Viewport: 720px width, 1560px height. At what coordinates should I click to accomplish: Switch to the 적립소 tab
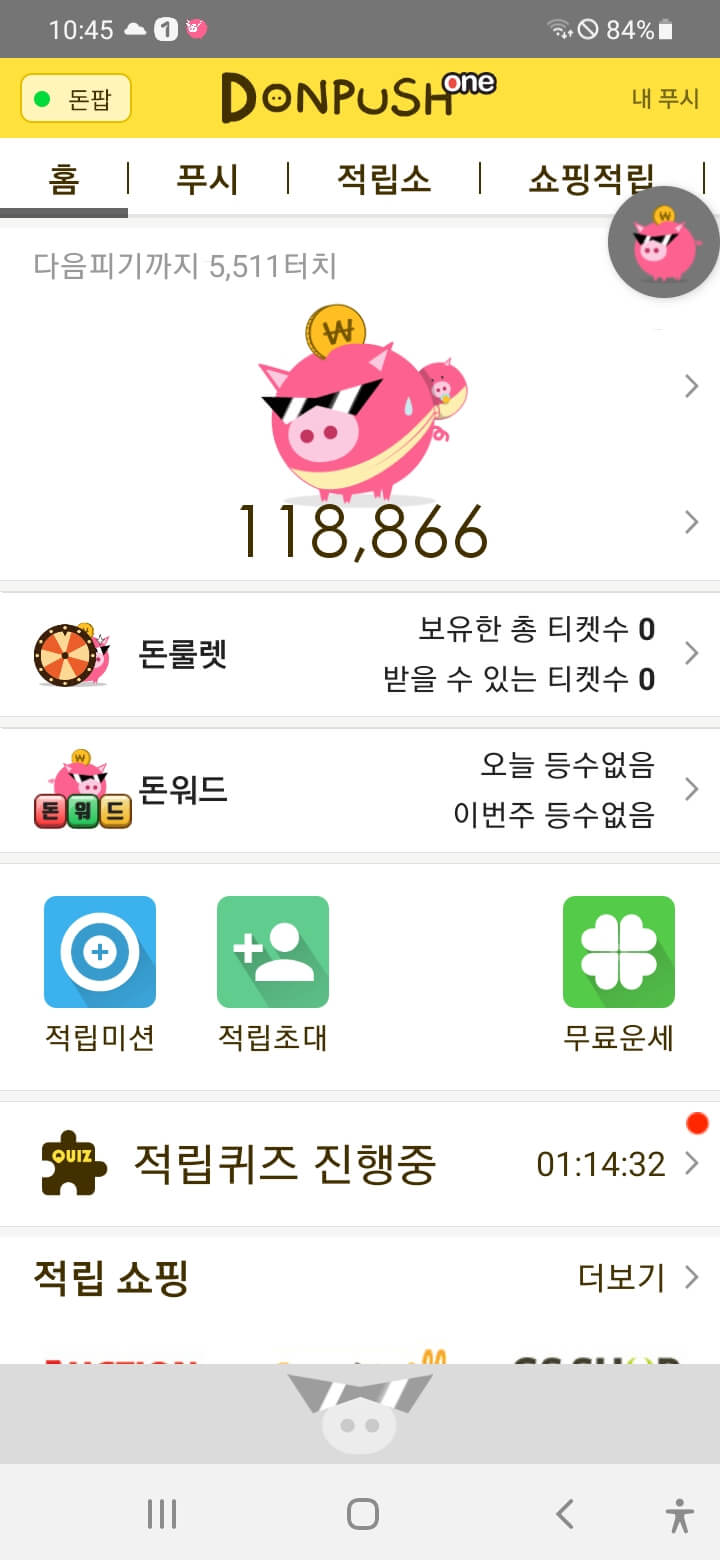tap(384, 179)
